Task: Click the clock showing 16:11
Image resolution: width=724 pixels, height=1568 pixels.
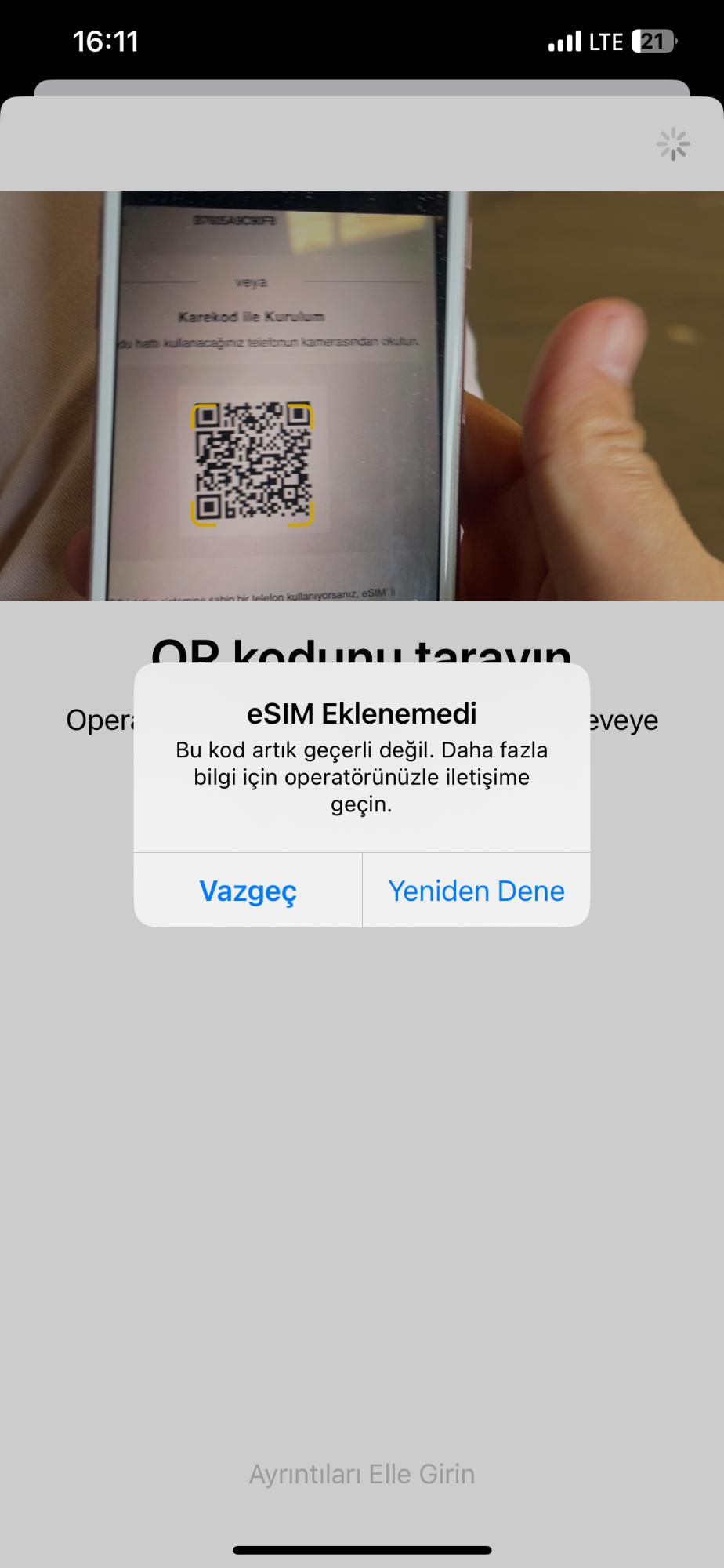Action: [106, 40]
